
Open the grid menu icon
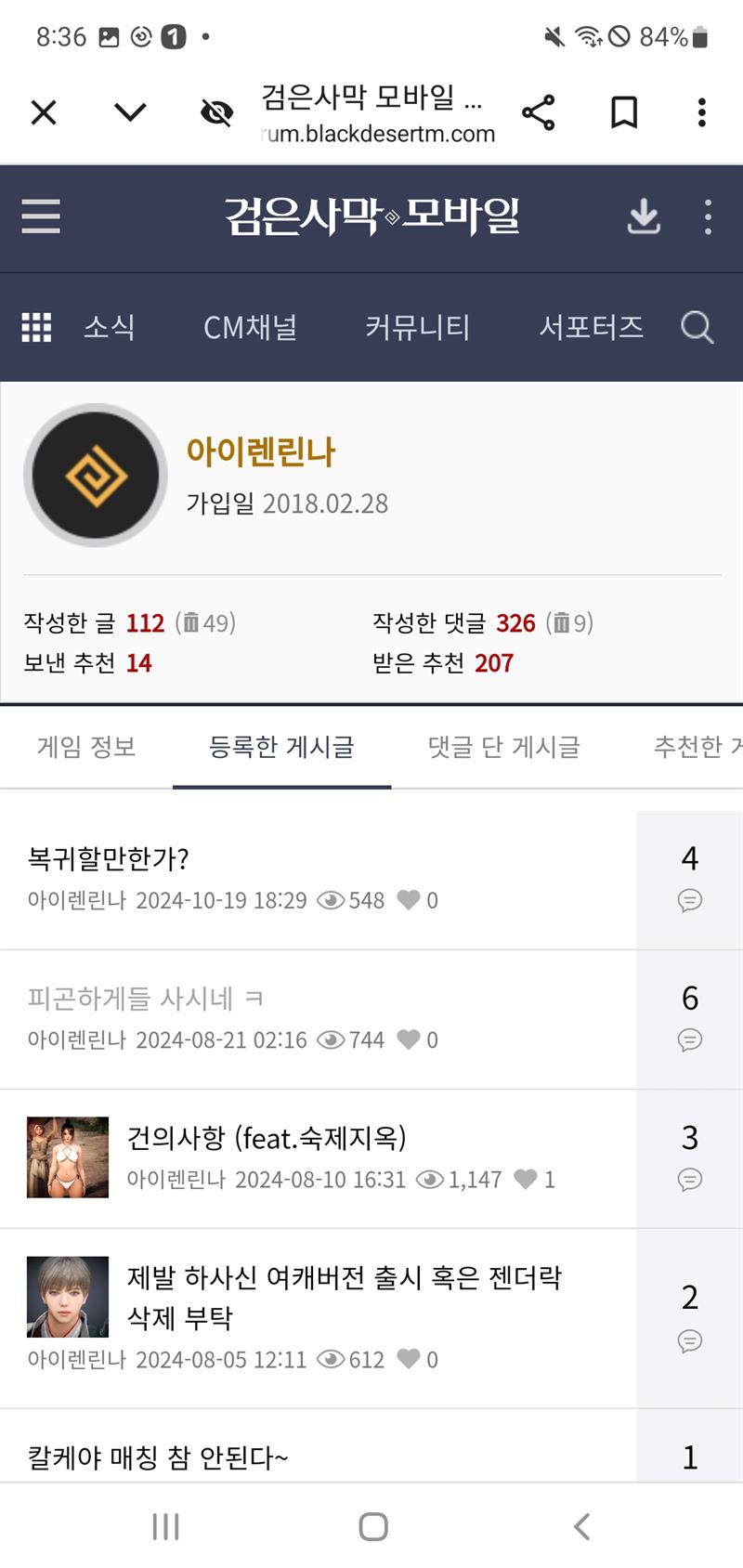pyautogui.click(x=36, y=327)
